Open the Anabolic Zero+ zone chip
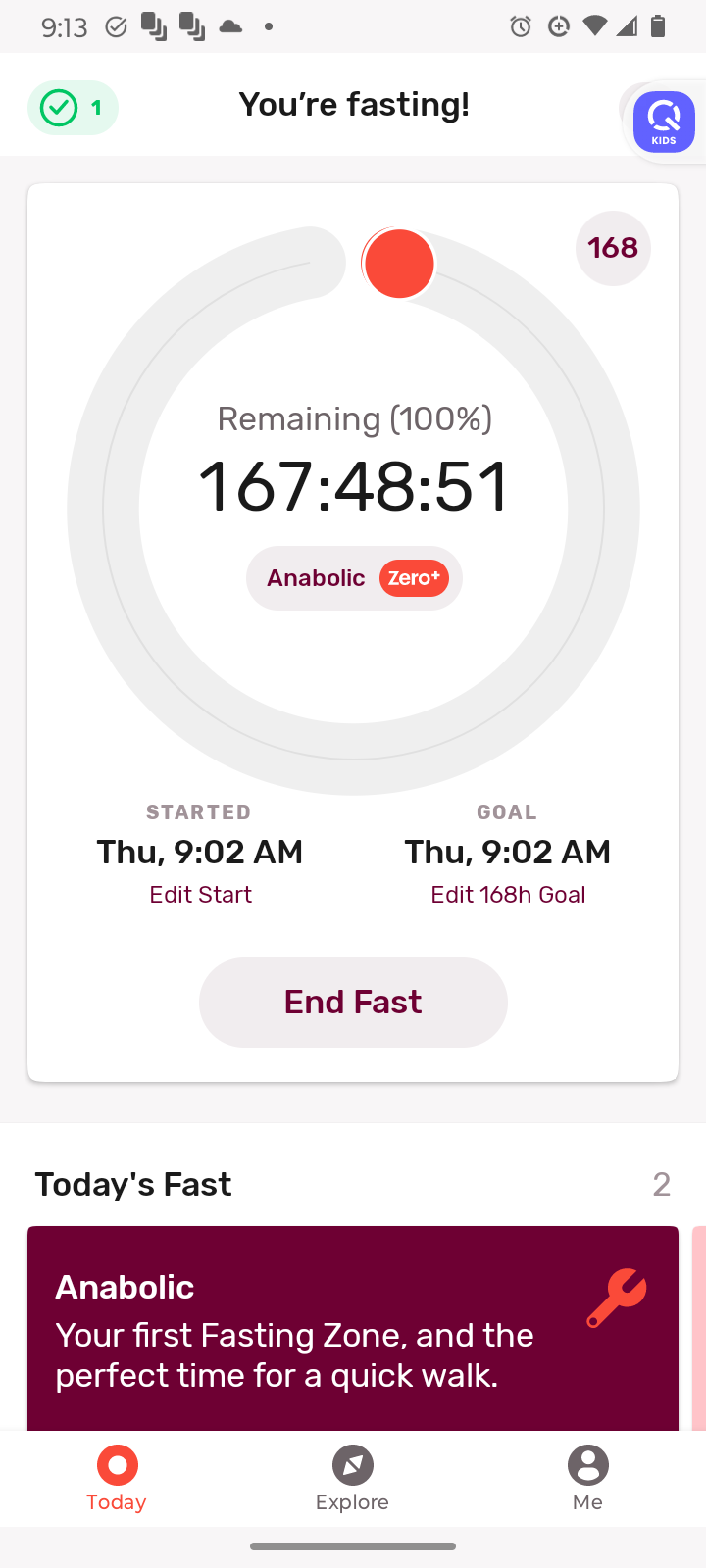This screenshot has width=706, height=1568. [x=354, y=578]
